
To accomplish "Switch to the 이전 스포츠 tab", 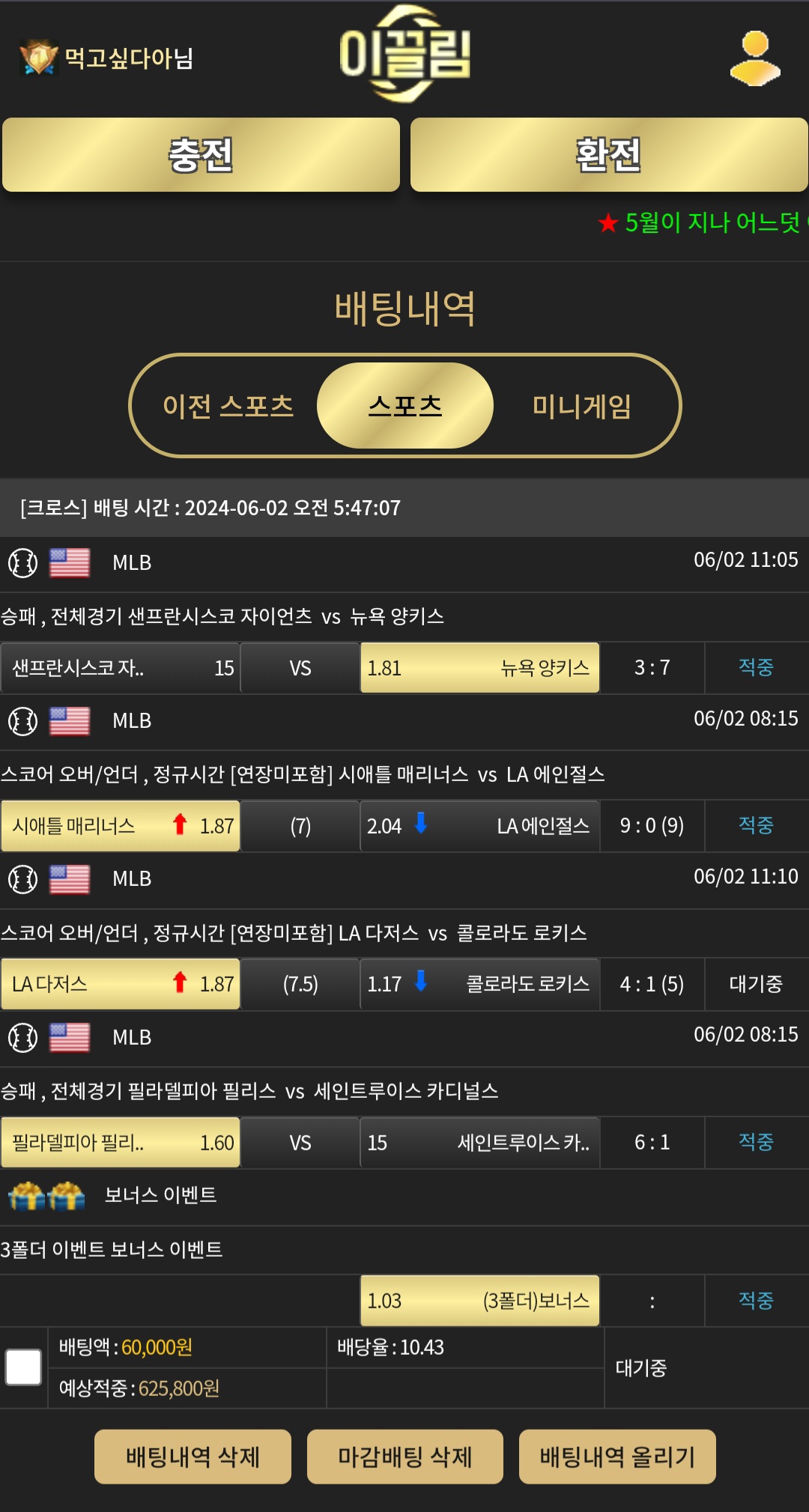I will pos(228,406).
